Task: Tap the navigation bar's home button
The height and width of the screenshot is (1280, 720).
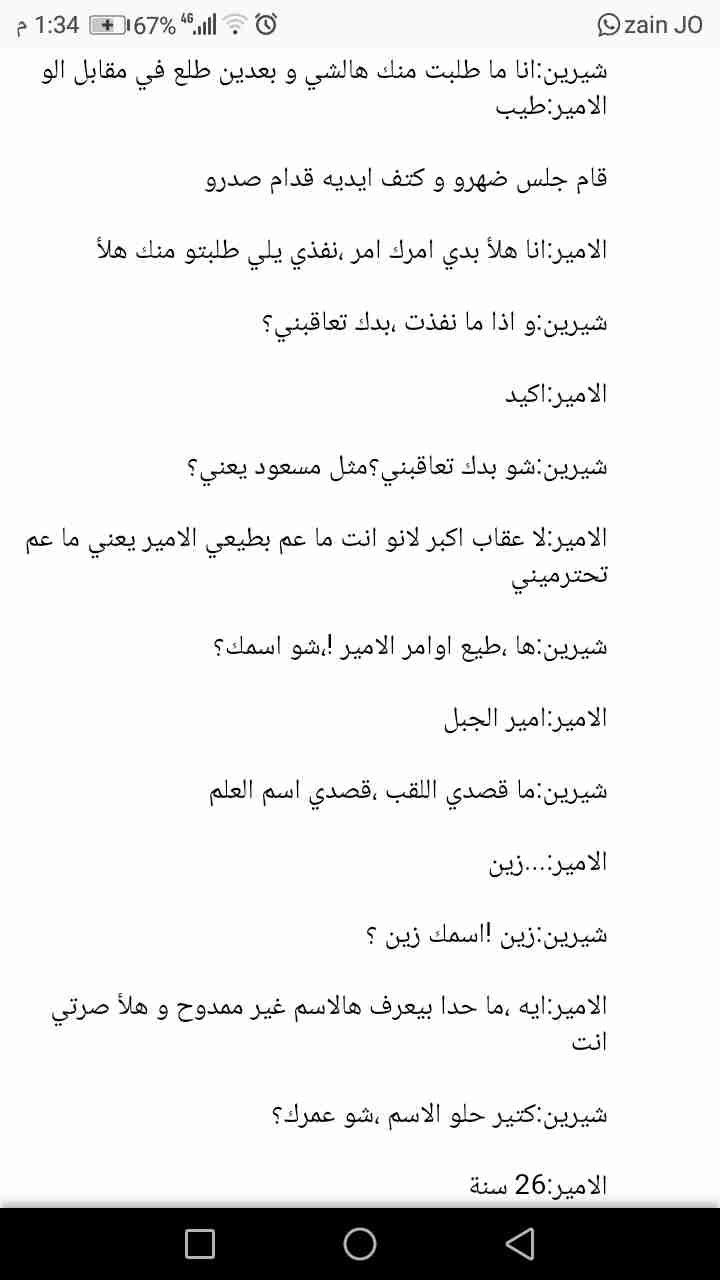Action: click(x=360, y=1243)
